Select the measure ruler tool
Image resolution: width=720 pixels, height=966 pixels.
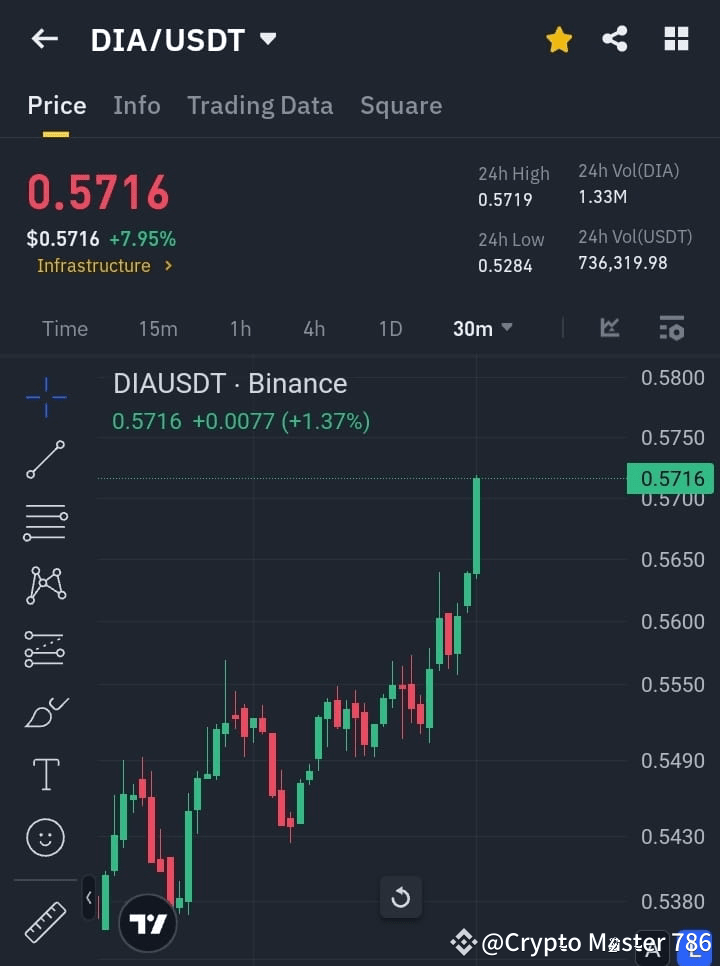coord(45,922)
